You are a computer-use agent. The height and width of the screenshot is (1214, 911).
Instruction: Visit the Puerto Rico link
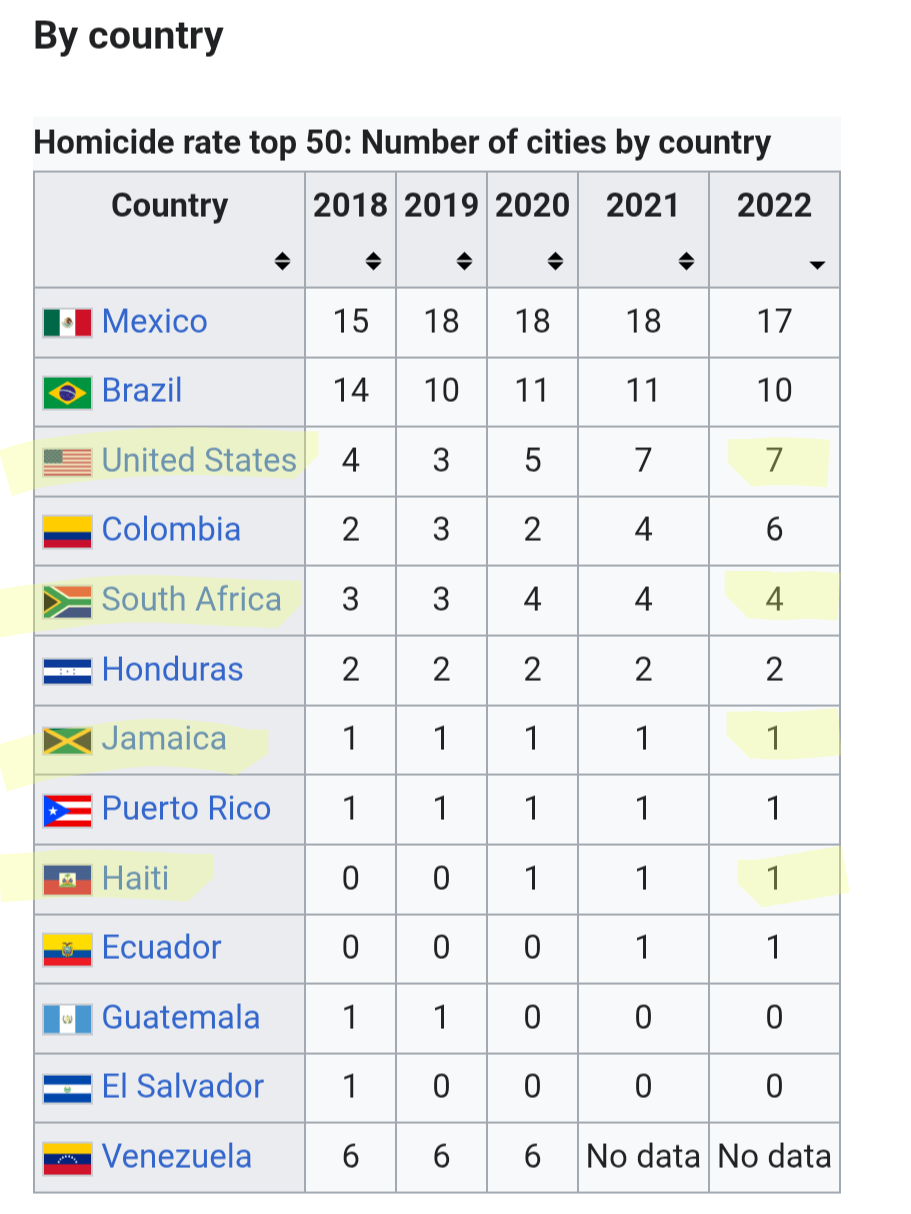pos(186,808)
